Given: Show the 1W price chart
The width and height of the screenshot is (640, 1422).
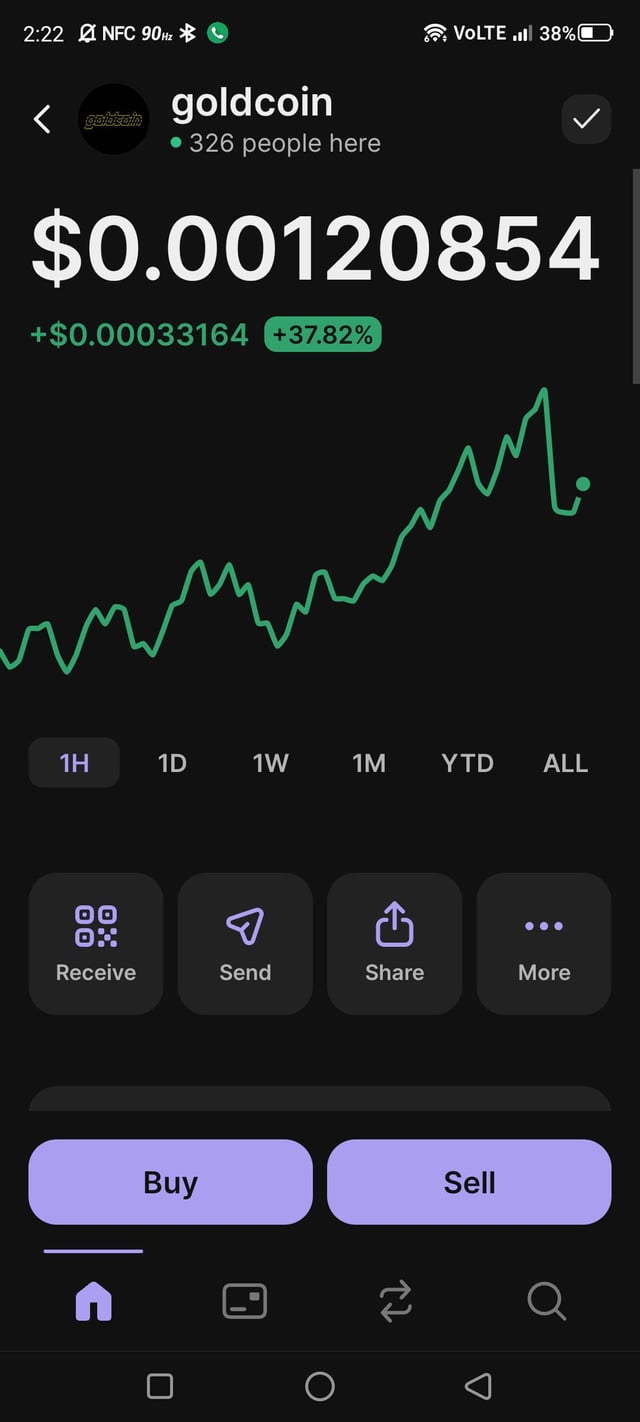Looking at the screenshot, I should click(270, 763).
